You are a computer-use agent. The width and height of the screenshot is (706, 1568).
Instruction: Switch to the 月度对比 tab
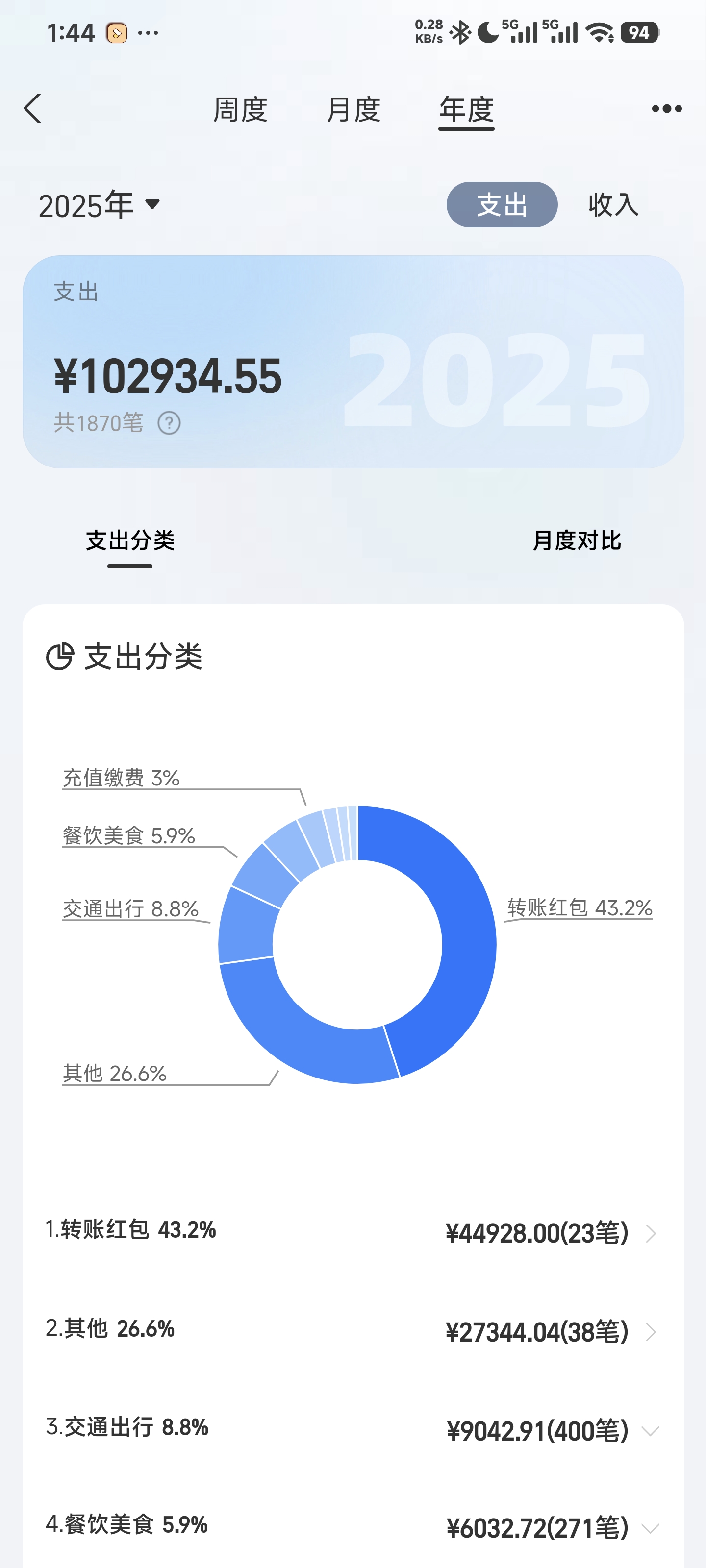(x=576, y=540)
